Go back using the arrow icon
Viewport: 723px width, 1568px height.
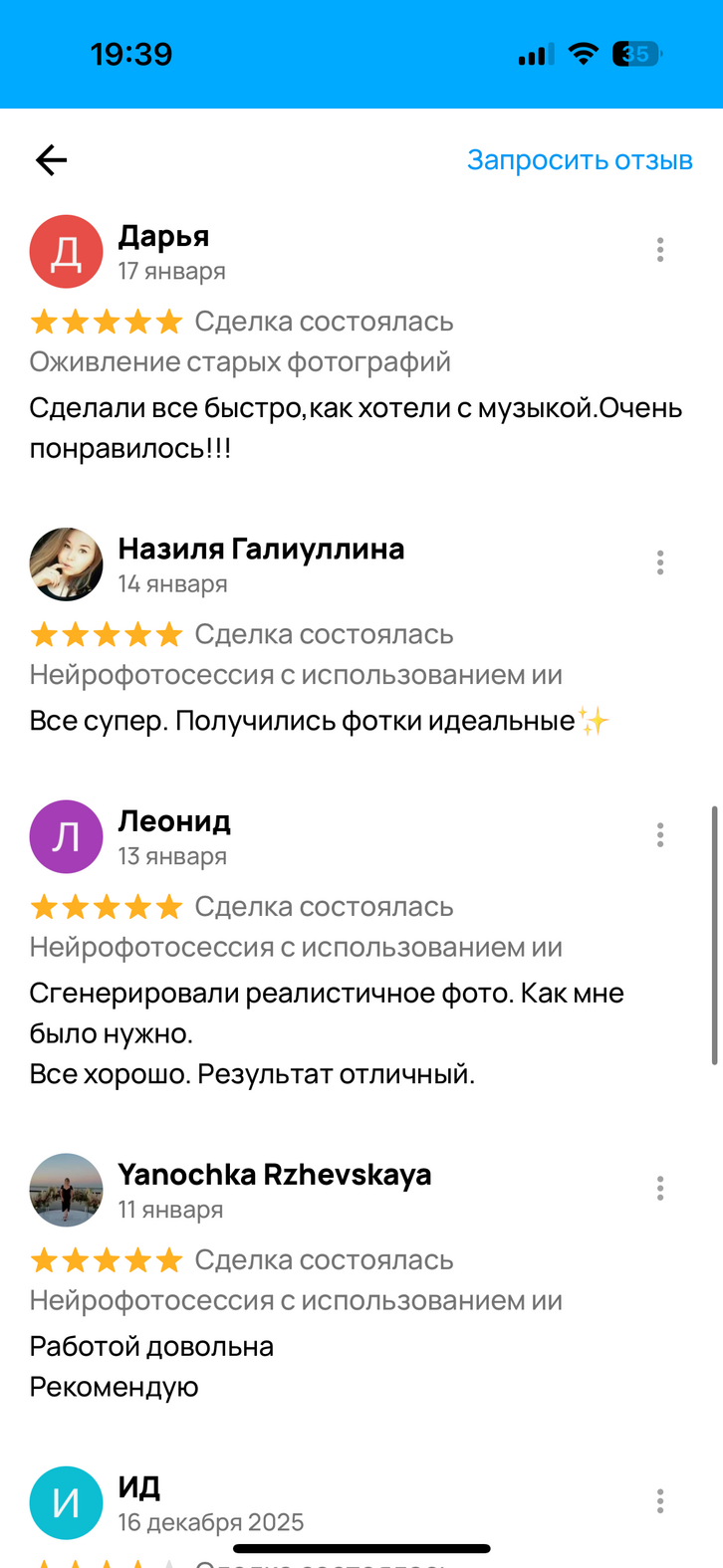(x=51, y=160)
